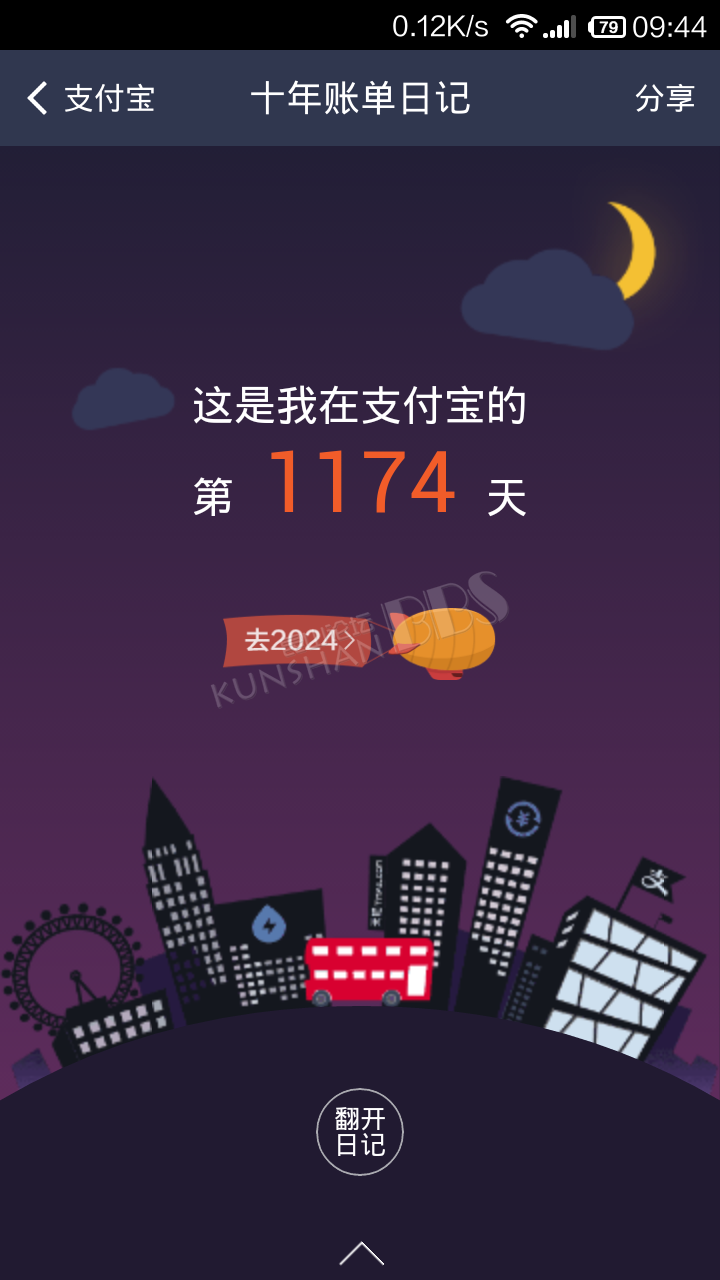
Task: Expand the up arrow chevron
Action: 361,1252
